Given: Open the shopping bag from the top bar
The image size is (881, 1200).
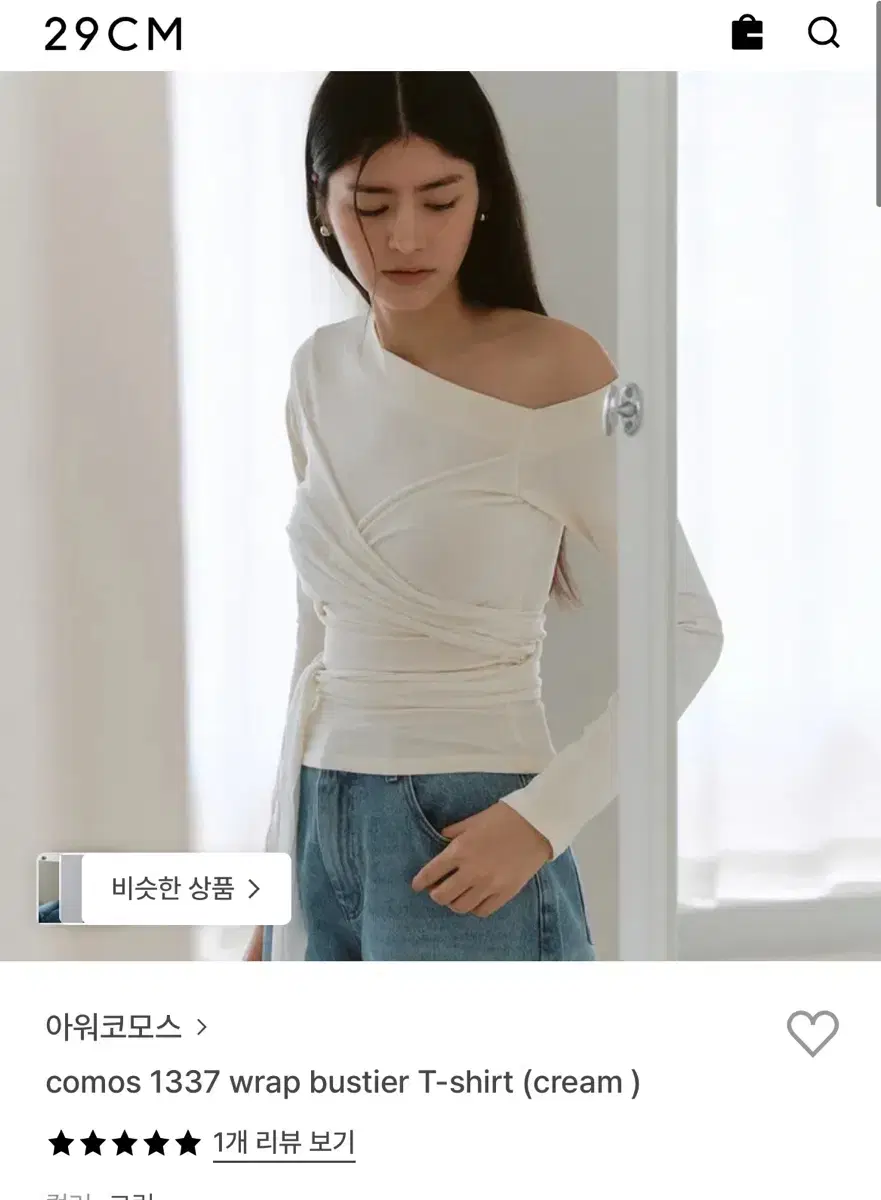Looking at the screenshot, I should [x=748, y=33].
